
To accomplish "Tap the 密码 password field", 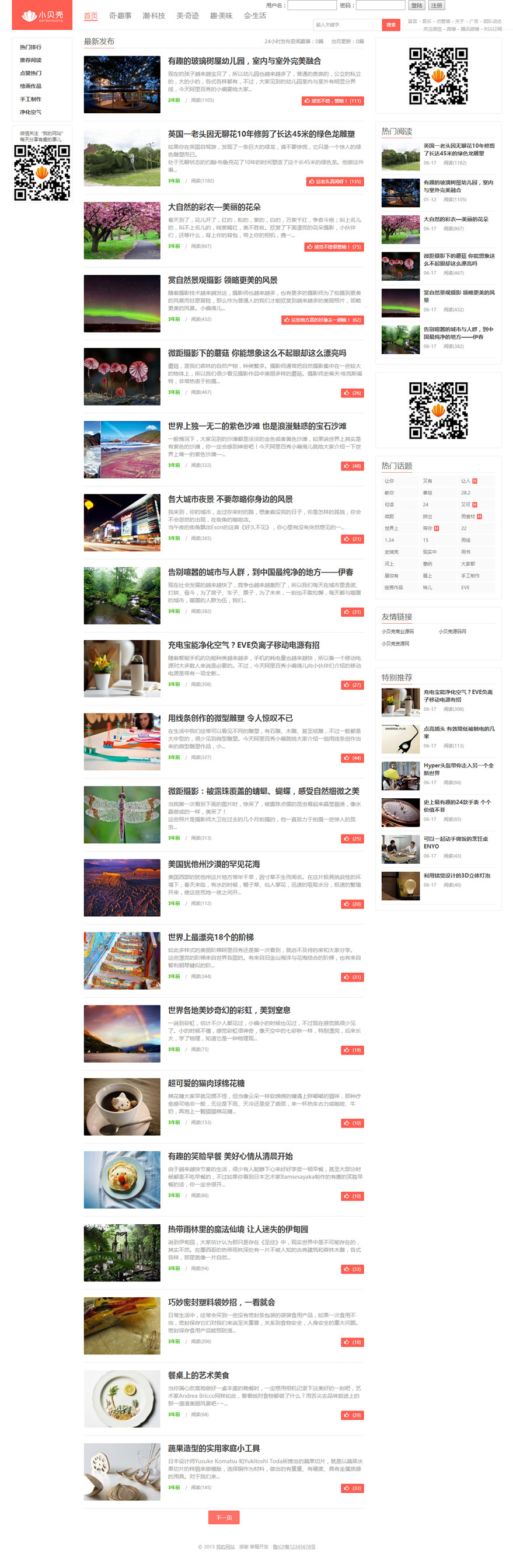I will (381, 5).
